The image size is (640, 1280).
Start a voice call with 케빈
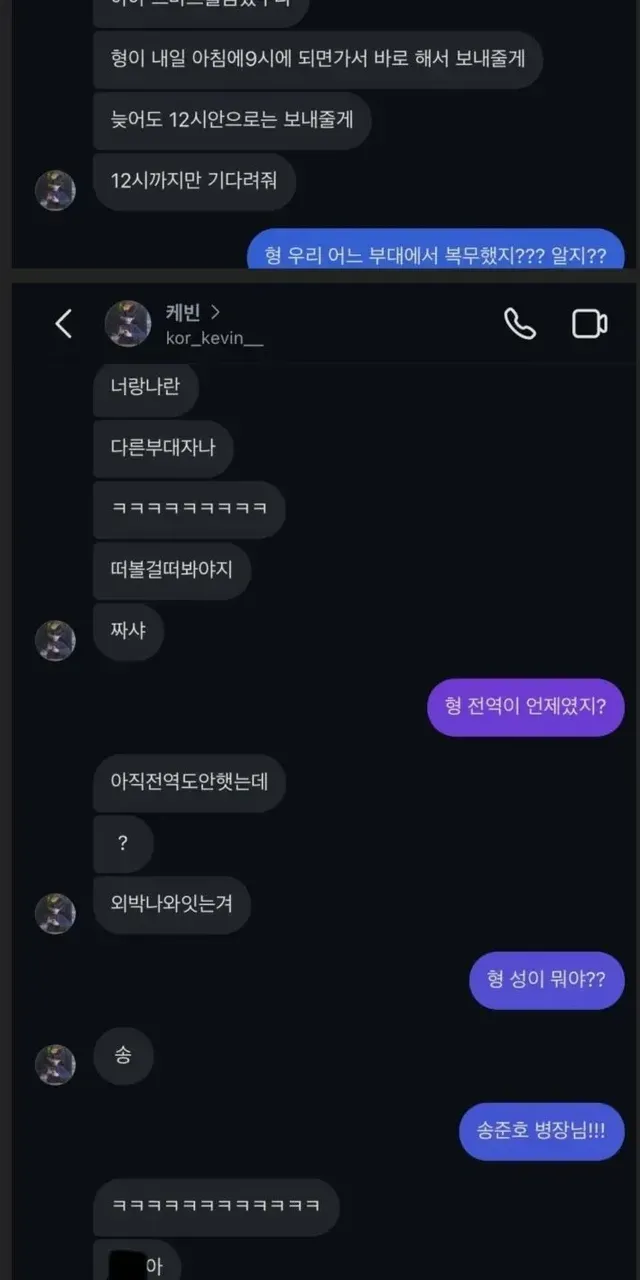520,324
